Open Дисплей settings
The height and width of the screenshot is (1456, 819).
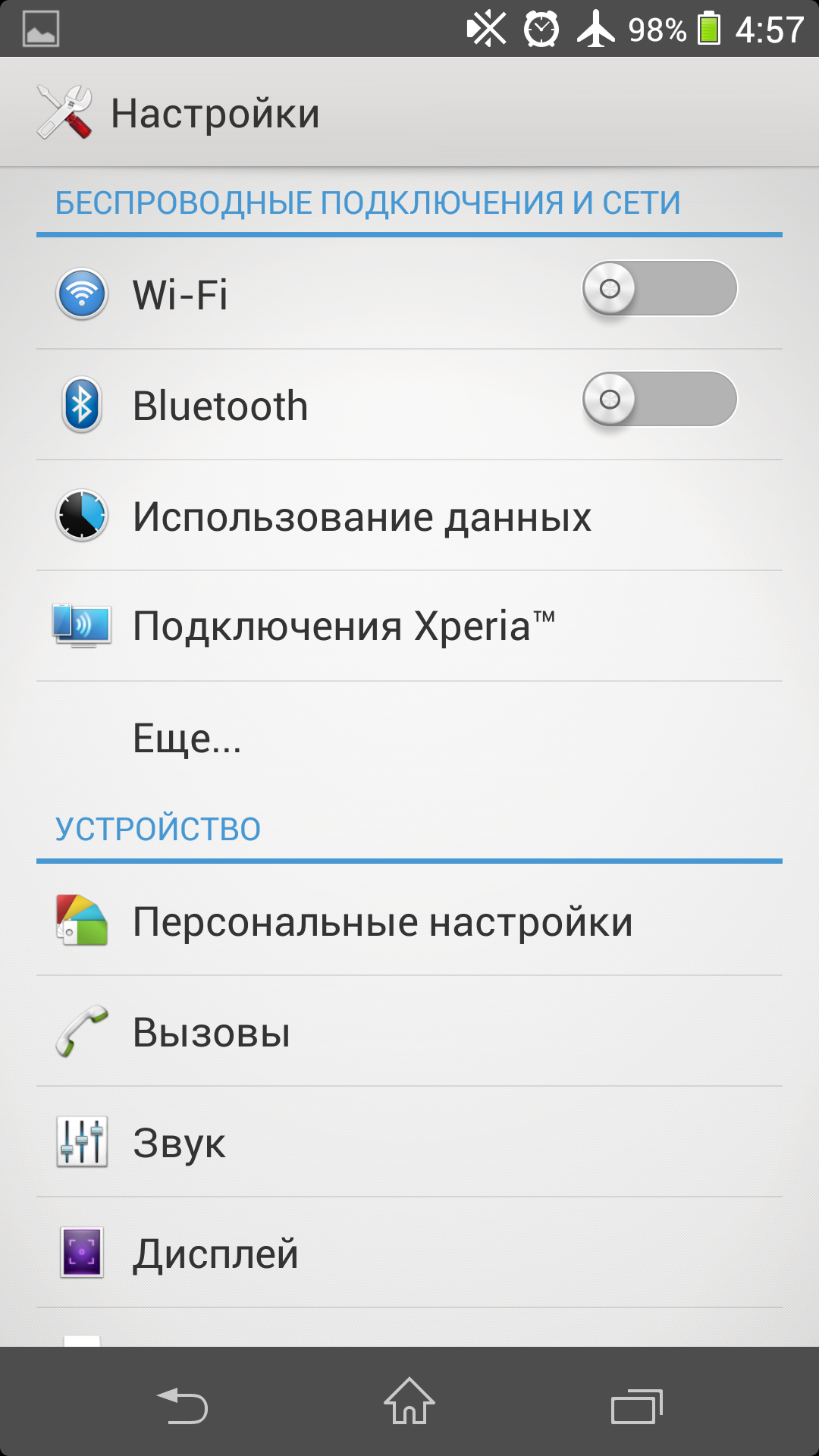click(409, 1253)
